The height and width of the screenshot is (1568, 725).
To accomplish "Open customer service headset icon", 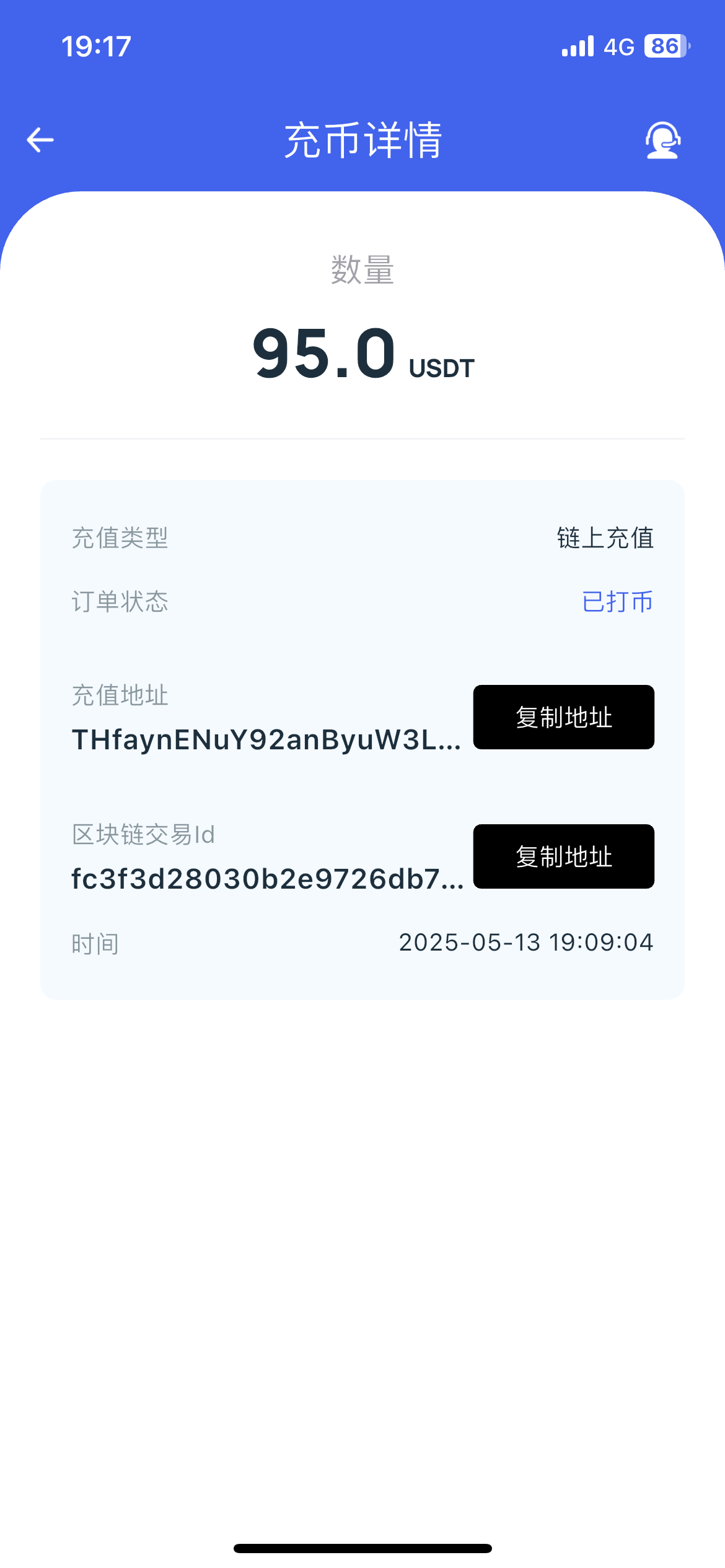I will coord(663,140).
